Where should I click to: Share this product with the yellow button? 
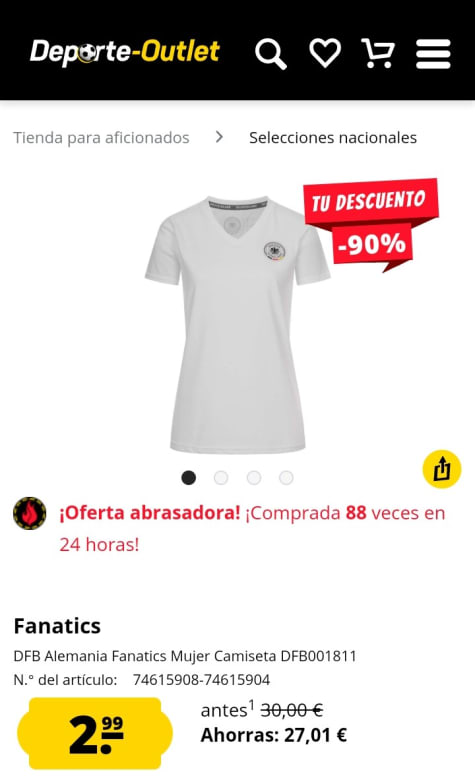coord(442,469)
